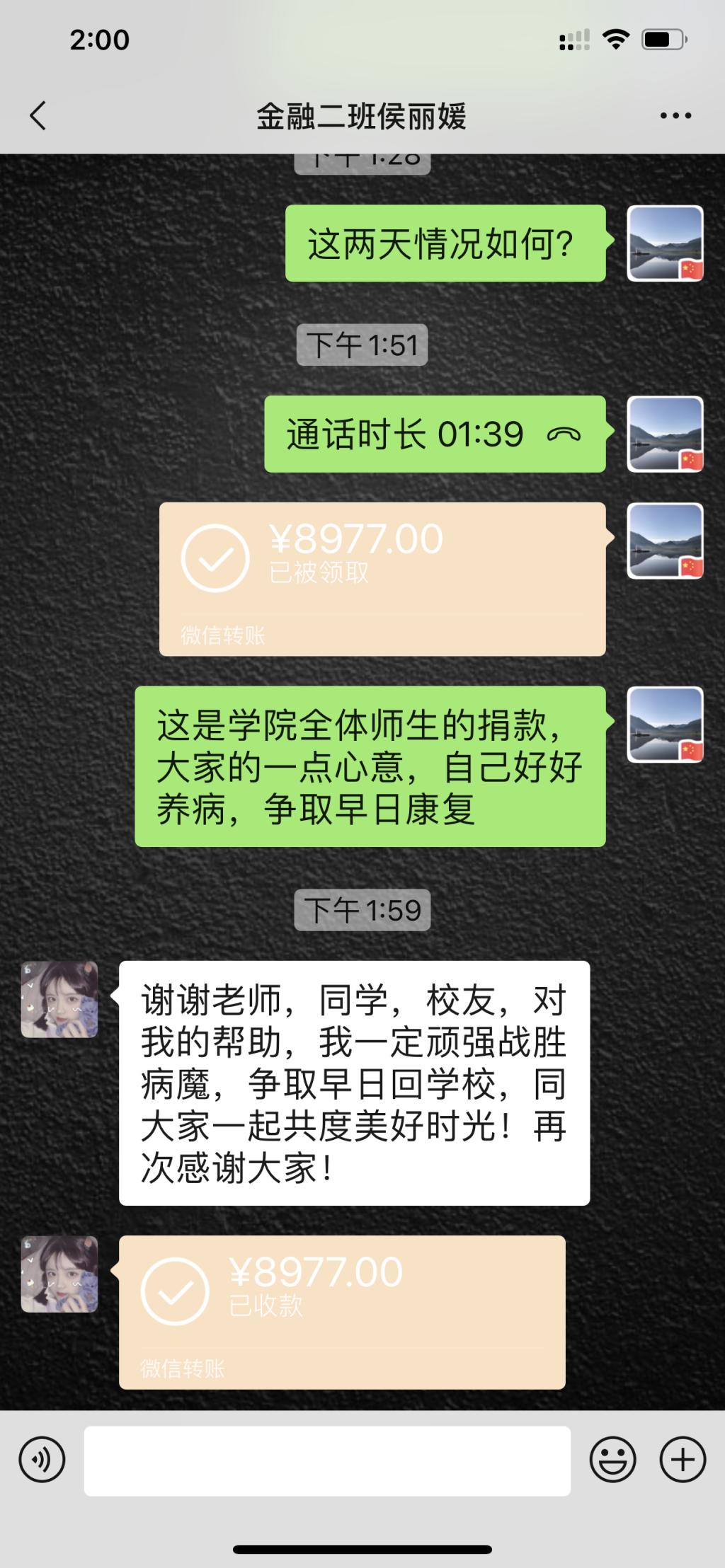The width and height of the screenshot is (725, 1568).
Task: Open the sent ¥8977.00 已被领取 transfer
Action: (382, 579)
